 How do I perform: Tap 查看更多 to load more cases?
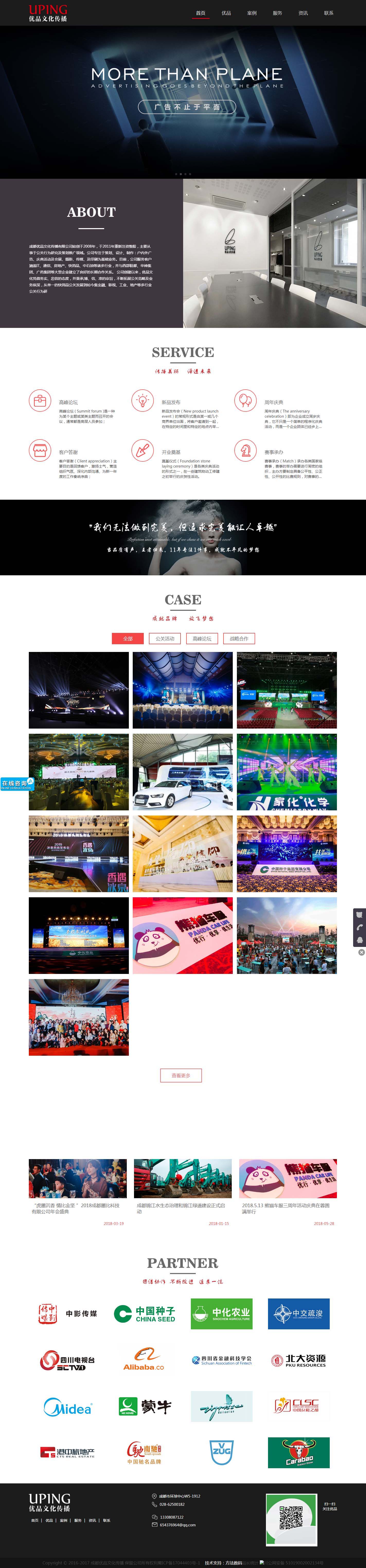click(181, 1076)
